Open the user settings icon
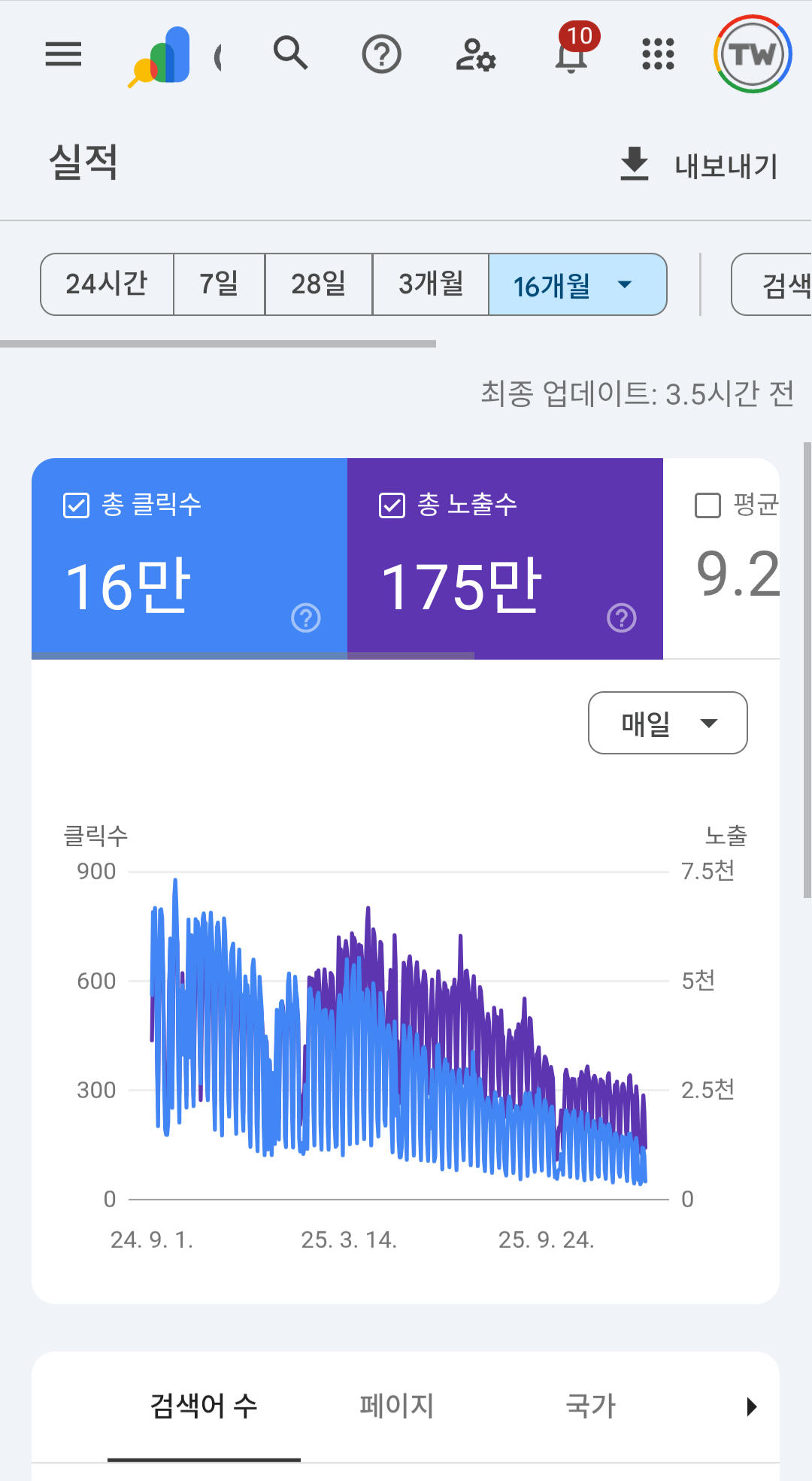Screen dimensions: 812x1481 tap(475, 55)
